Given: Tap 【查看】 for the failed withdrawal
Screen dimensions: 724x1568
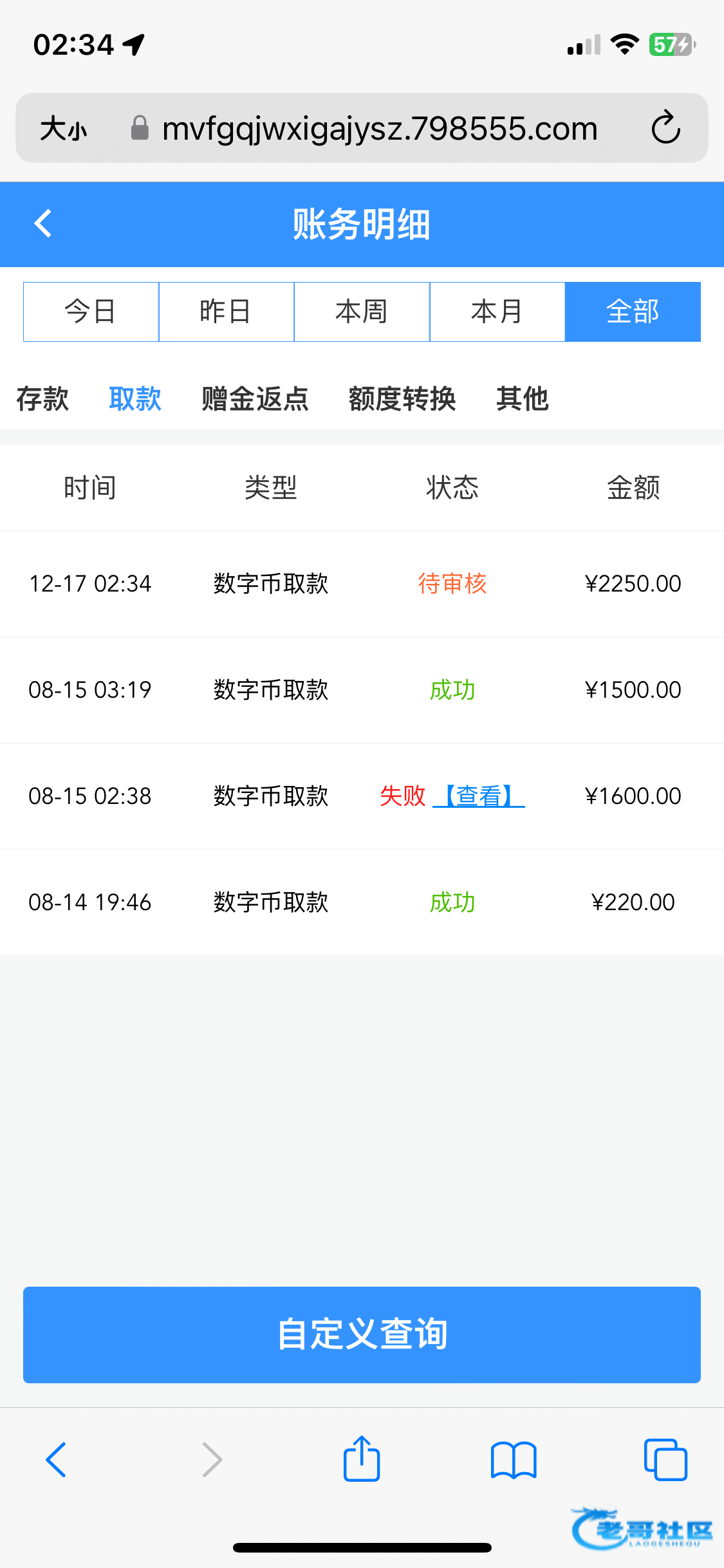Looking at the screenshot, I should (x=479, y=796).
